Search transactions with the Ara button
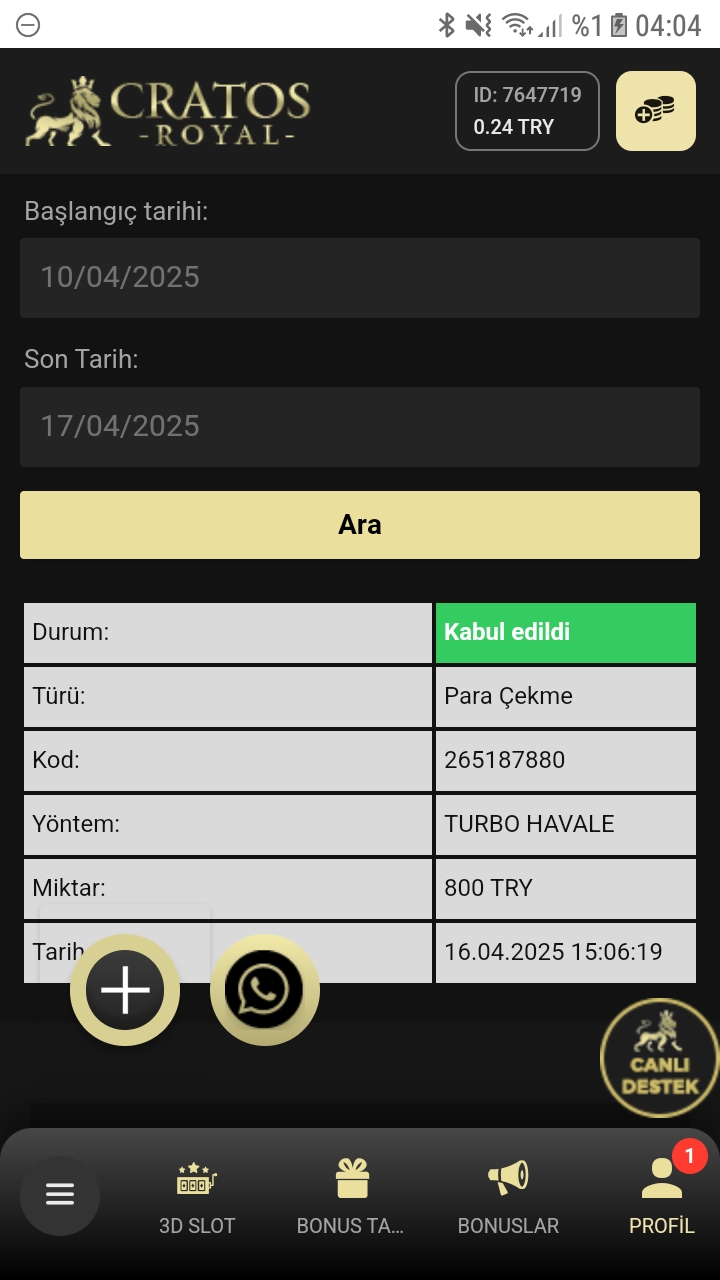This screenshot has width=720, height=1280. coord(360,525)
